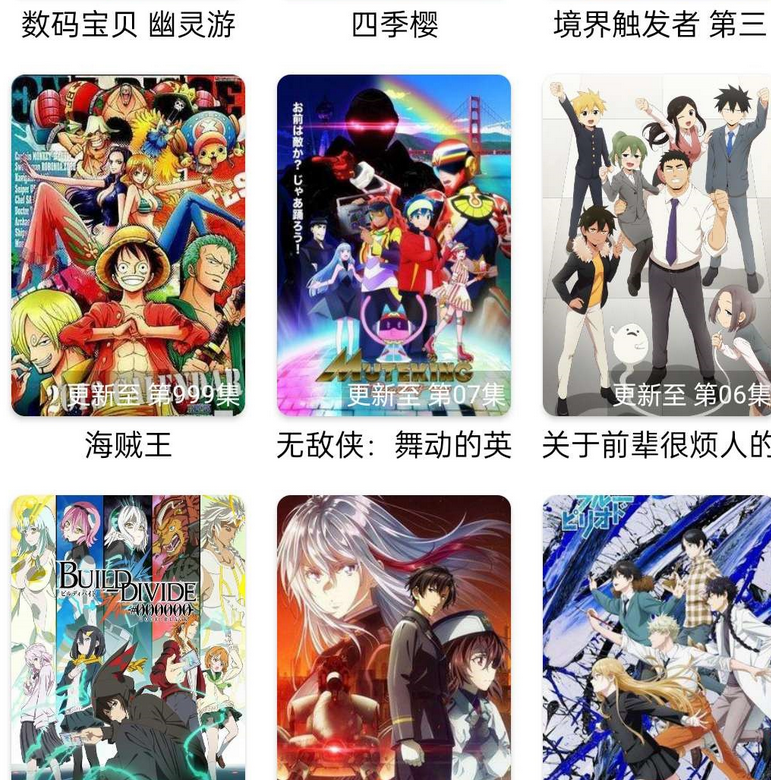This screenshot has width=771, height=780.
Task: Open the blue paint-splash anime poster
Action: [x=656, y=637]
